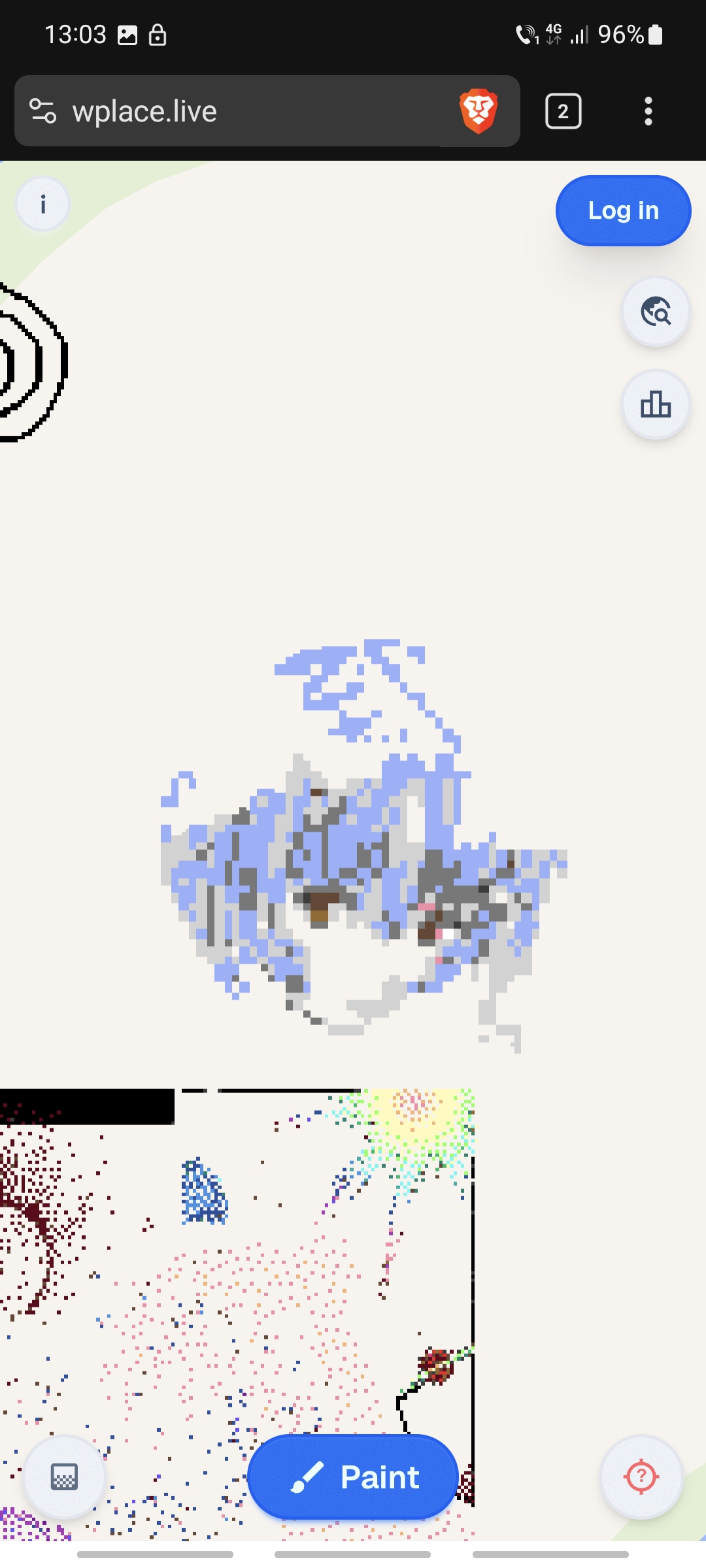Tap the Log in button
The width and height of the screenshot is (706, 1568).
tap(623, 210)
